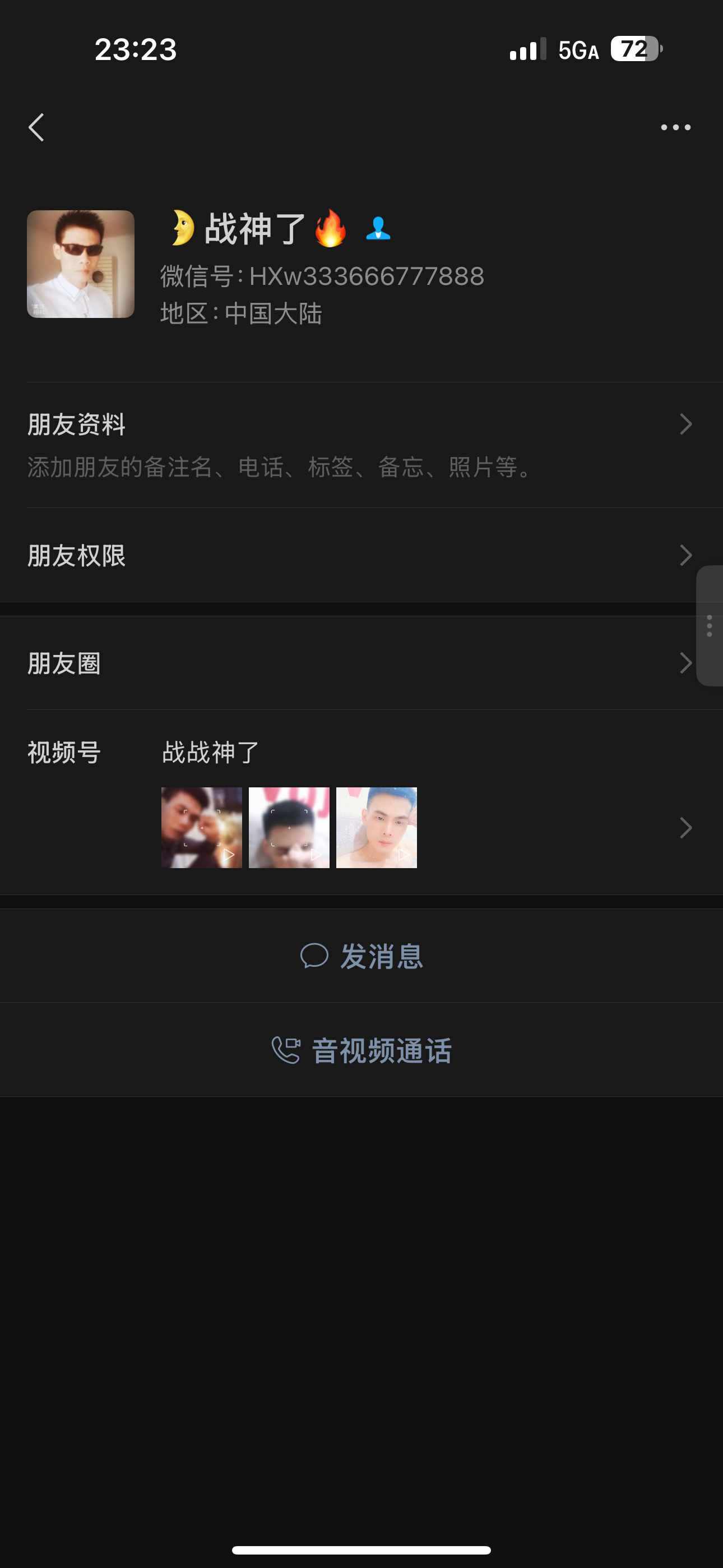
Task: Tap 发消息 to send a message
Action: 361,956
